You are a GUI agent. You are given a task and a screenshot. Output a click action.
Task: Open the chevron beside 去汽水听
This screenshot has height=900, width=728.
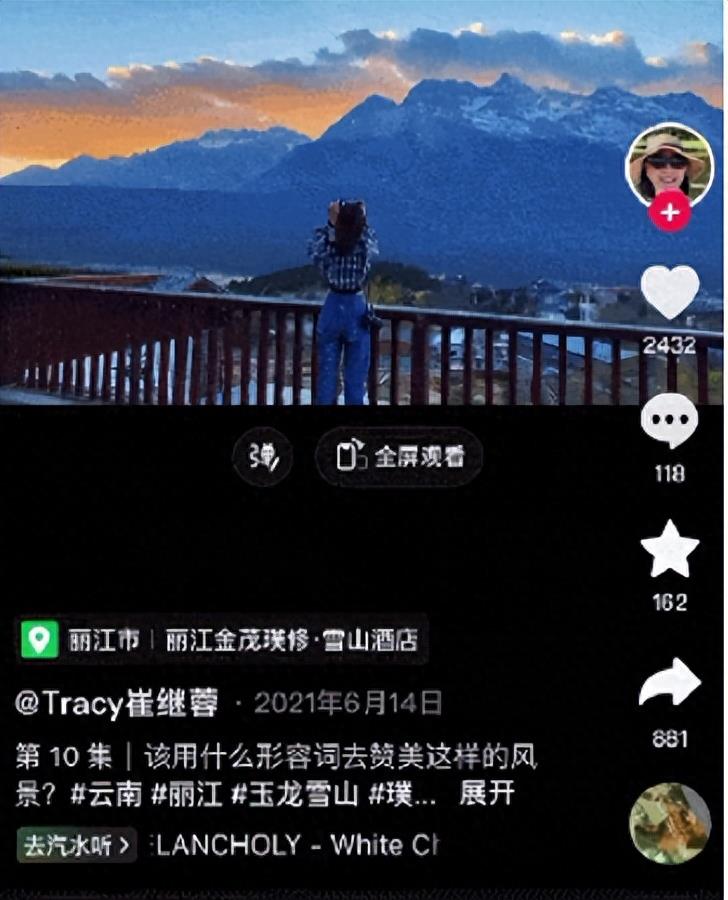(124, 845)
